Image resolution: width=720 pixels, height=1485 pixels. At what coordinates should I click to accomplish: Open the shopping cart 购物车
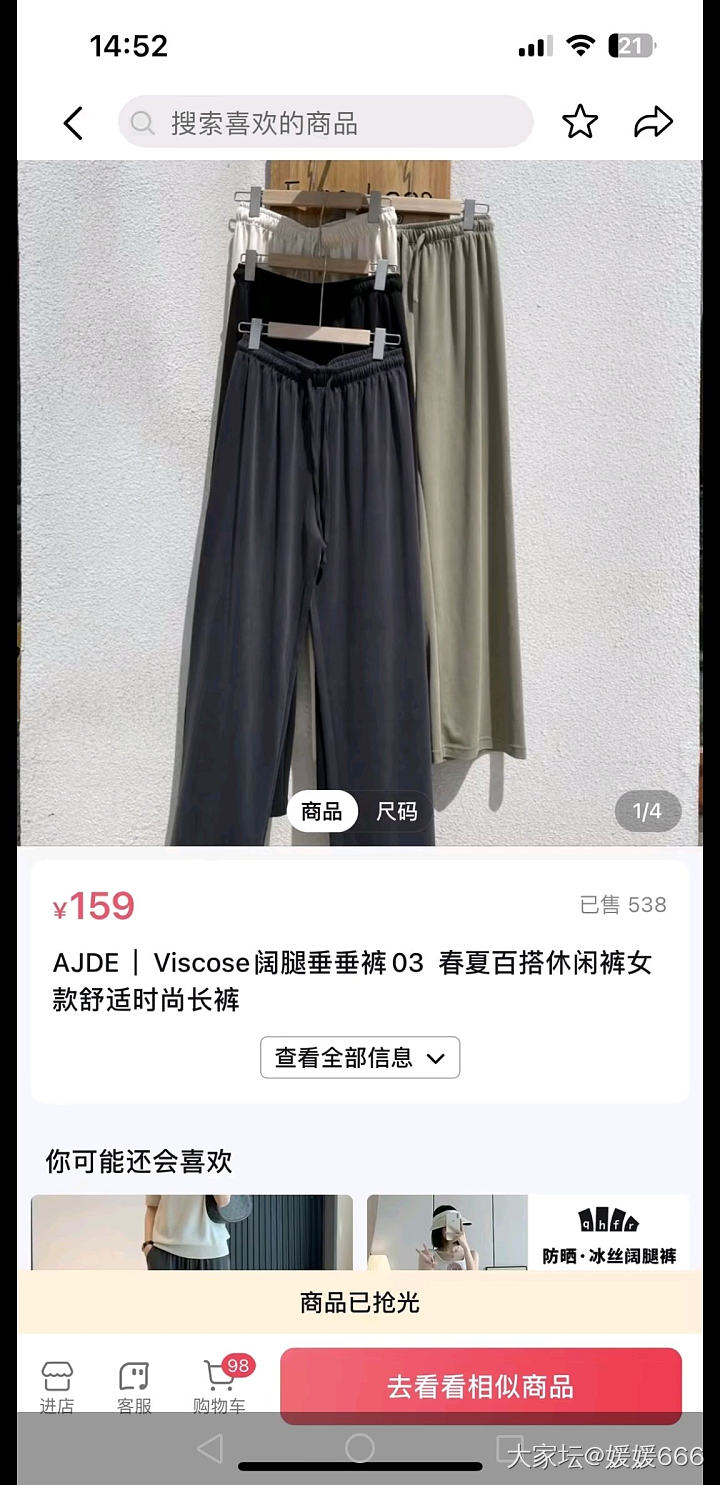pyautogui.click(x=219, y=1386)
